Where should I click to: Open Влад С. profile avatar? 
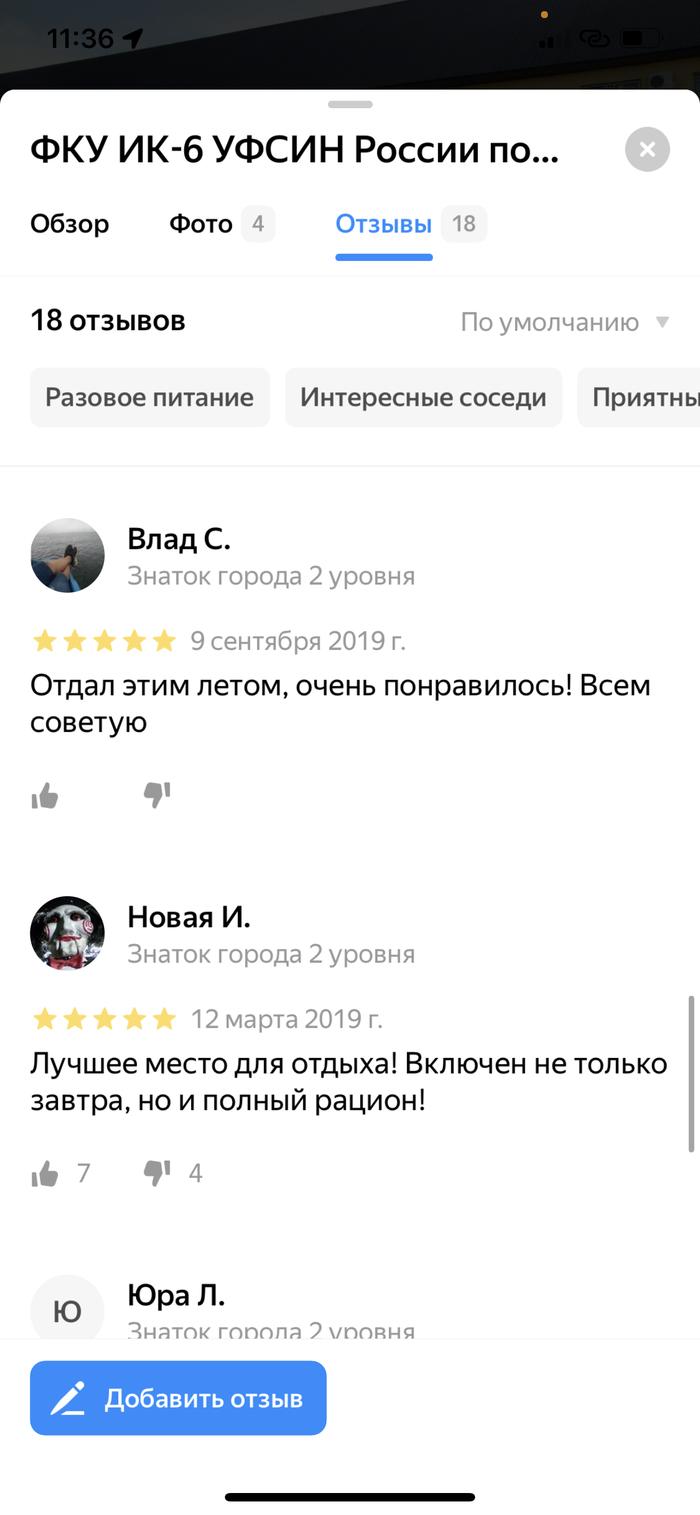pyautogui.click(x=68, y=555)
